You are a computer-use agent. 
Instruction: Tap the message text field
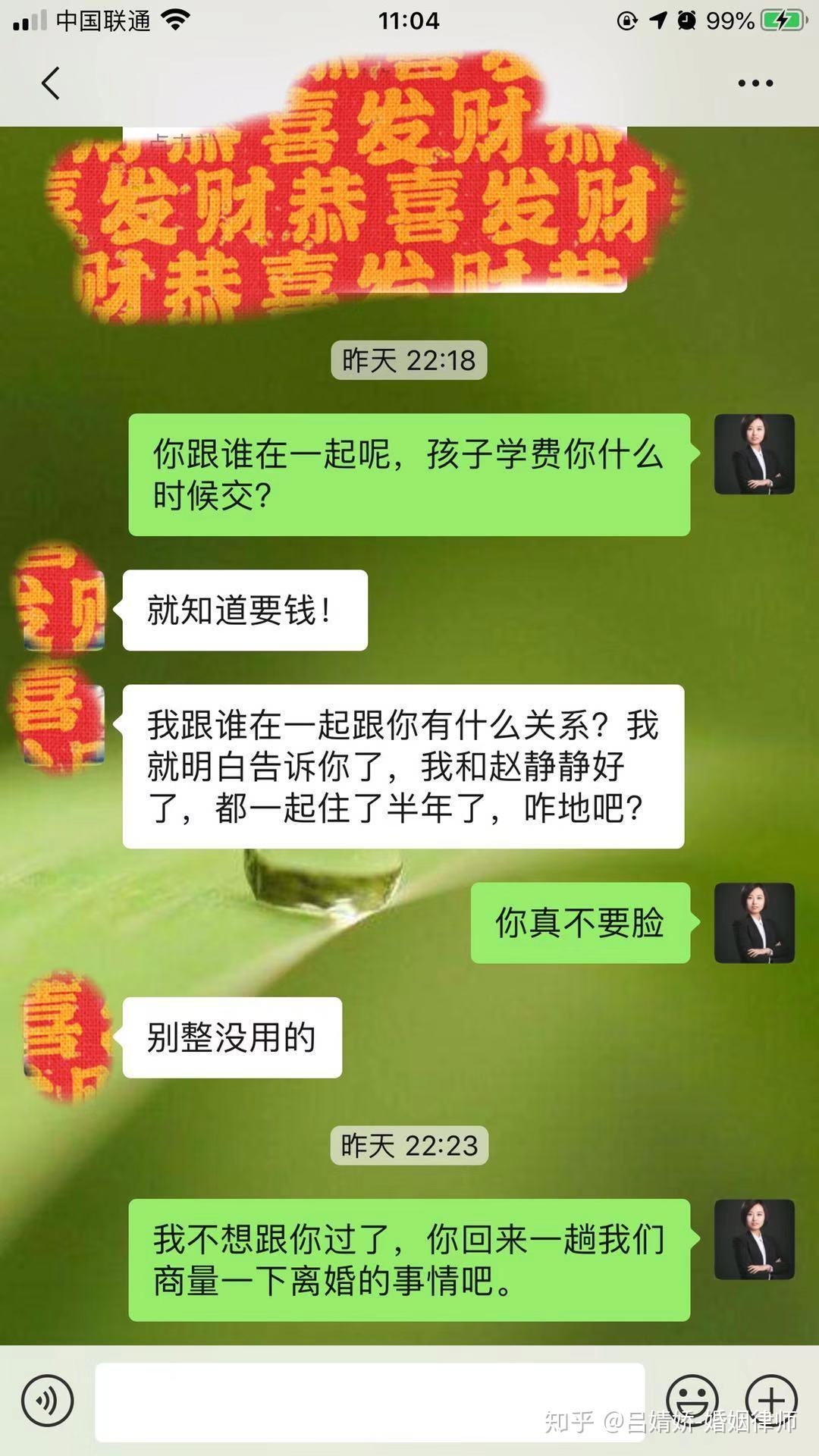(x=369, y=1401)
